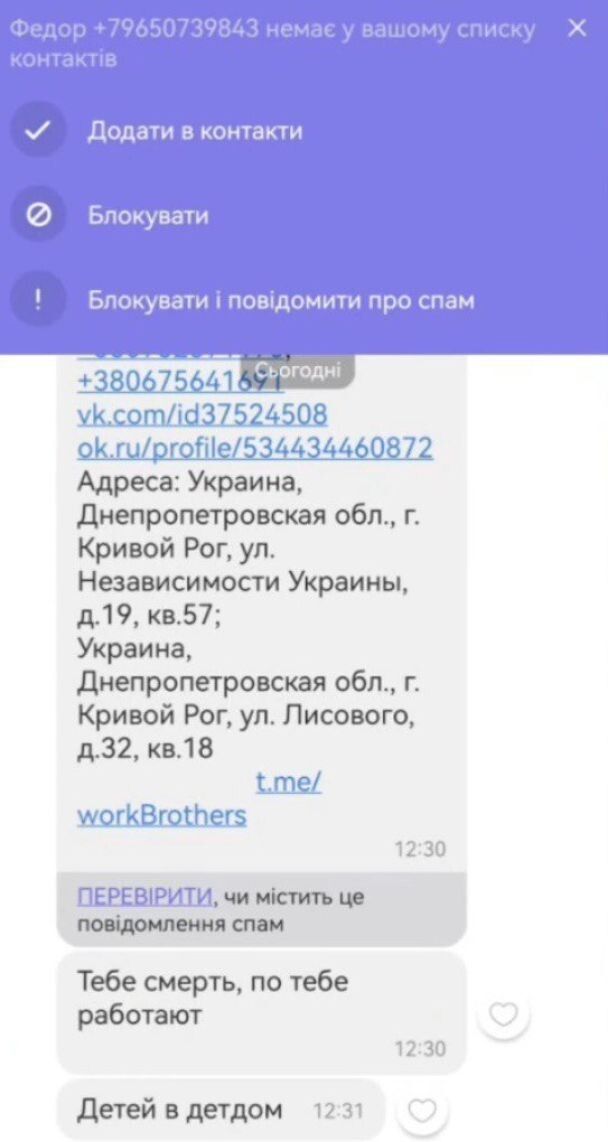Screen dimensions: 608x1142
Task: Block and report as spam
Action: tap(280, 300)
